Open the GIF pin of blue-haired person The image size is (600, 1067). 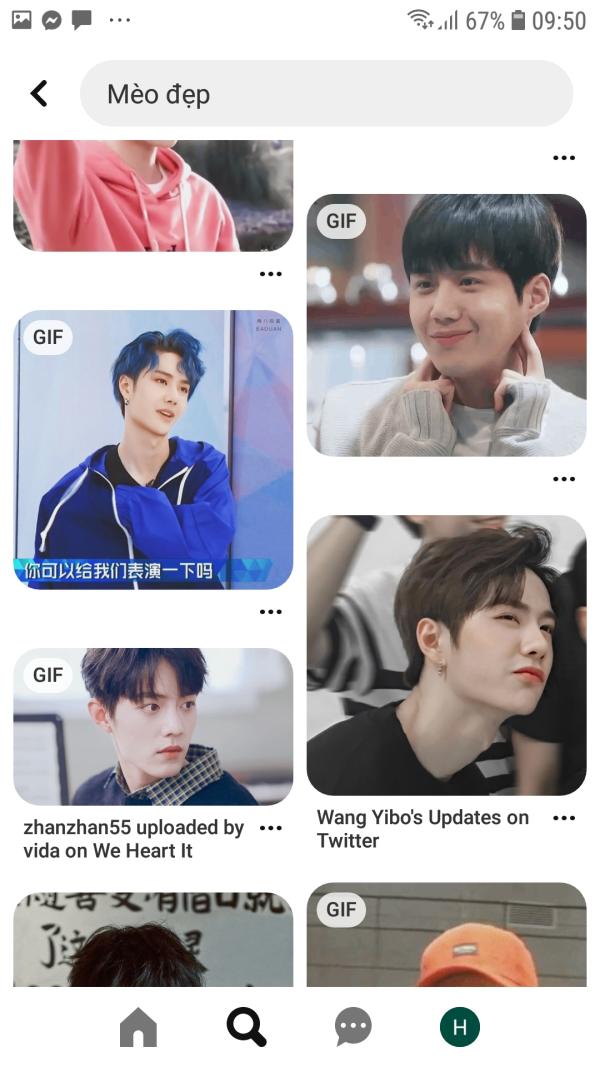click(x=153, y=450)
